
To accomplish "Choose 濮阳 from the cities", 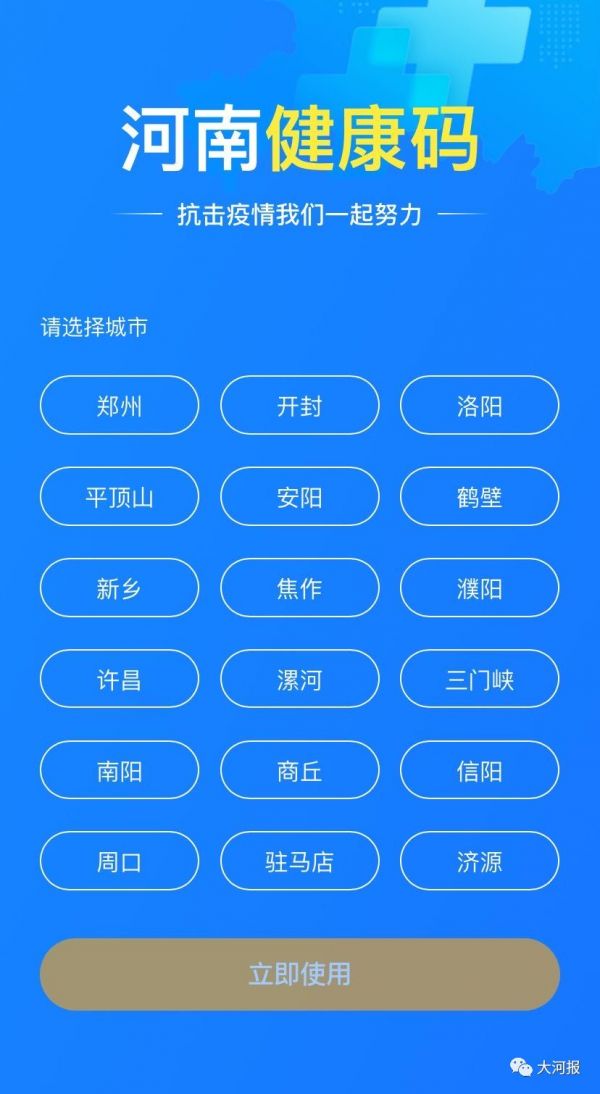I will [x=479, y=588].
